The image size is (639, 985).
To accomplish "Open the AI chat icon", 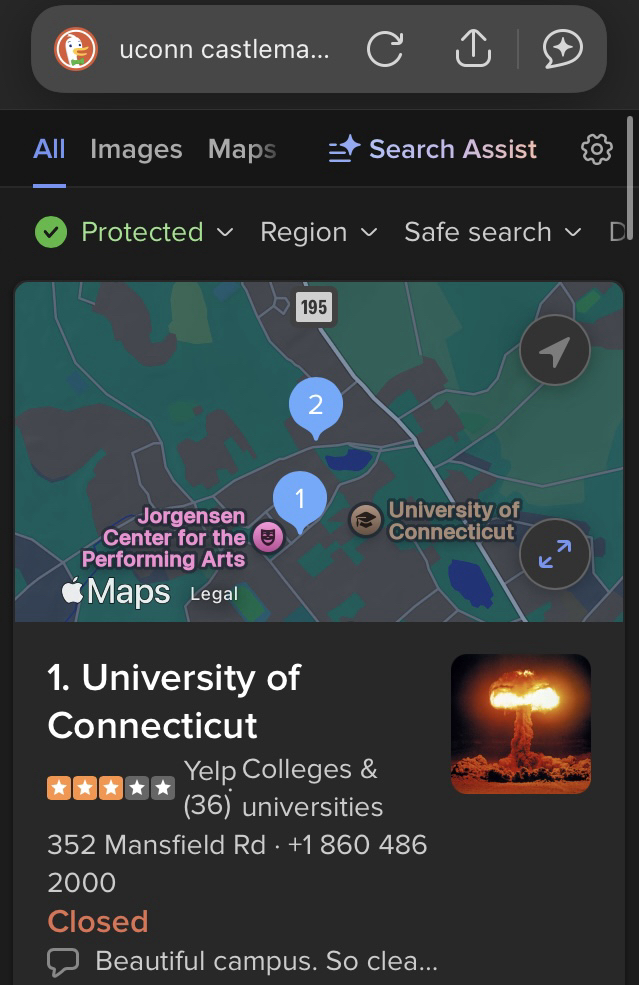I will tap(562, 49).
